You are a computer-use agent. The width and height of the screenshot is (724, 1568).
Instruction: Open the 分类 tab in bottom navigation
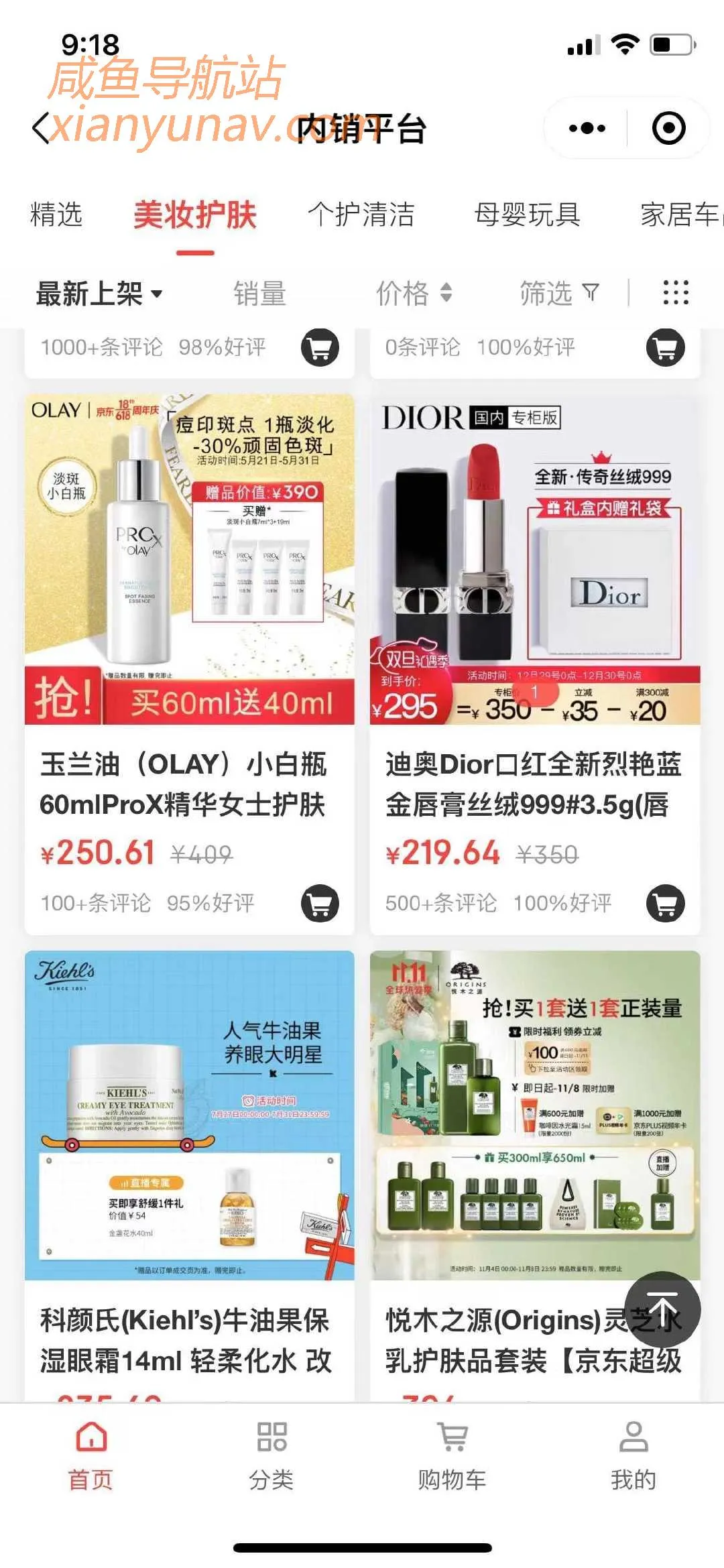(x=271, y=1453)
